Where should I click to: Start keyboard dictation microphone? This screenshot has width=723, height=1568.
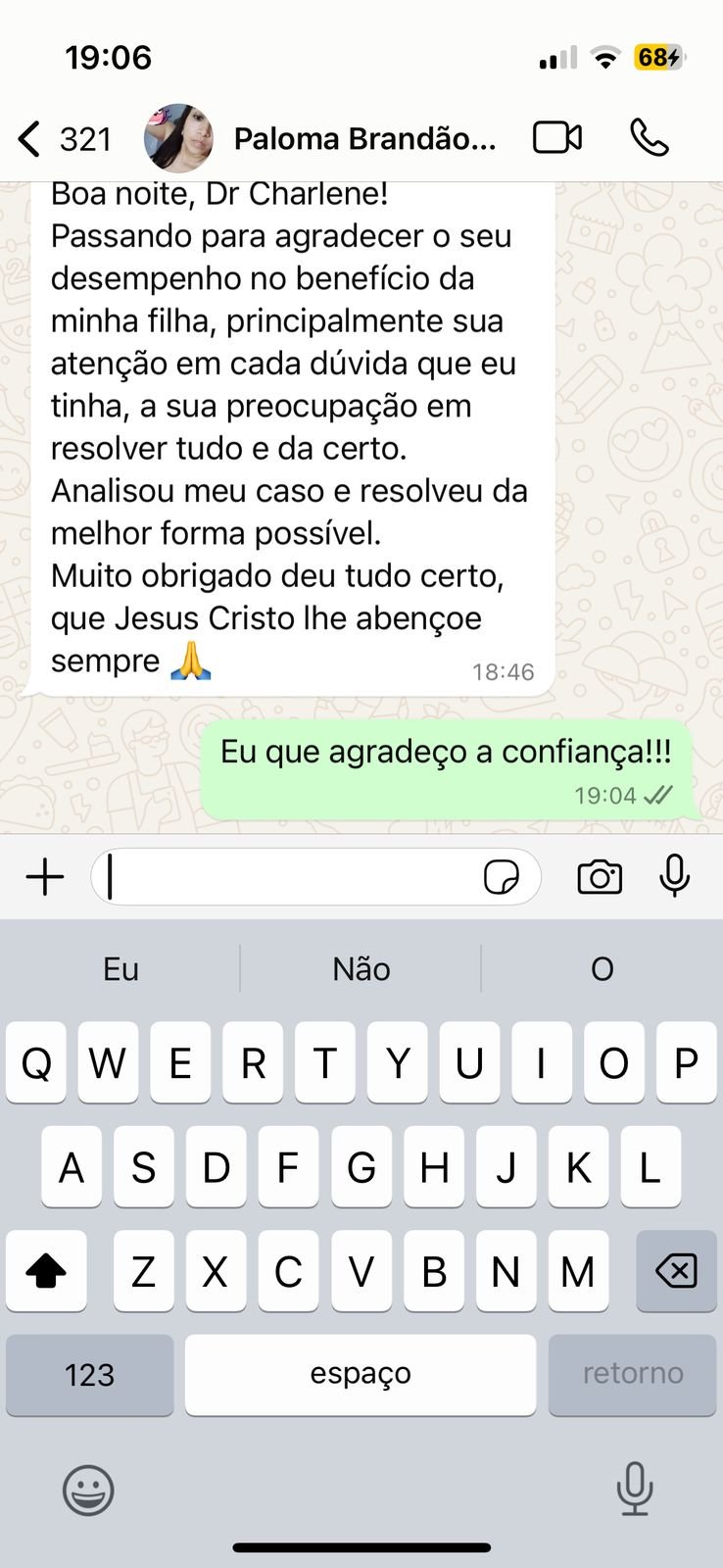point(634,1489)
